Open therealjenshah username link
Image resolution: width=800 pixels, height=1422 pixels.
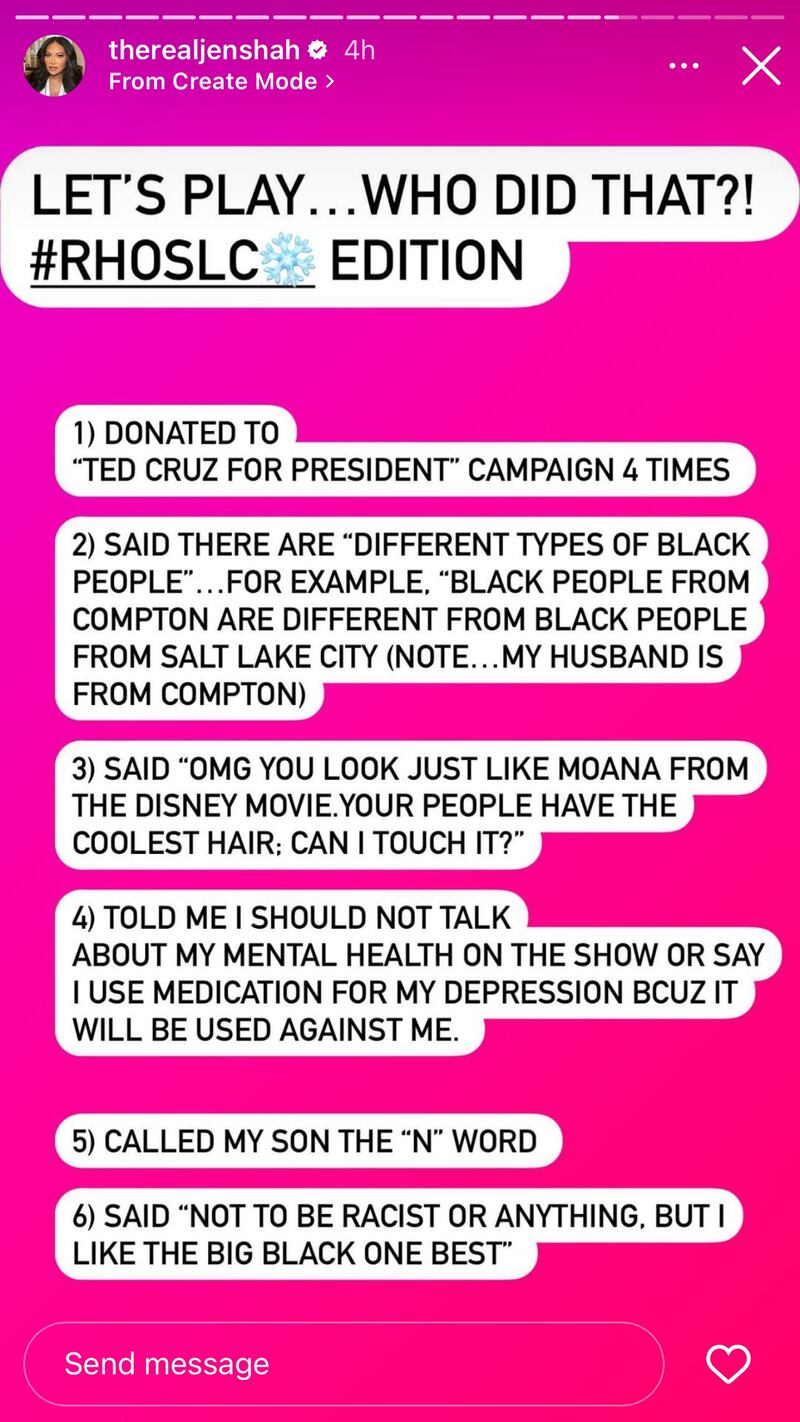click(204, 49)
